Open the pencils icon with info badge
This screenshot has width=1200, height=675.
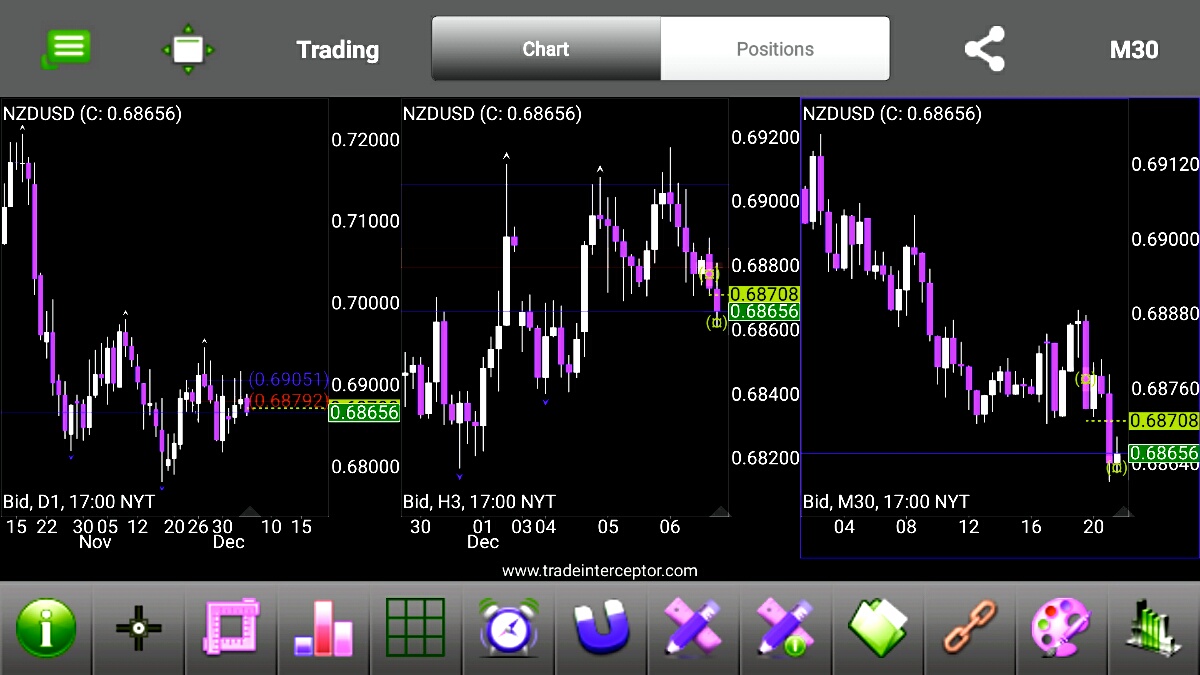(x=786, y=629)
